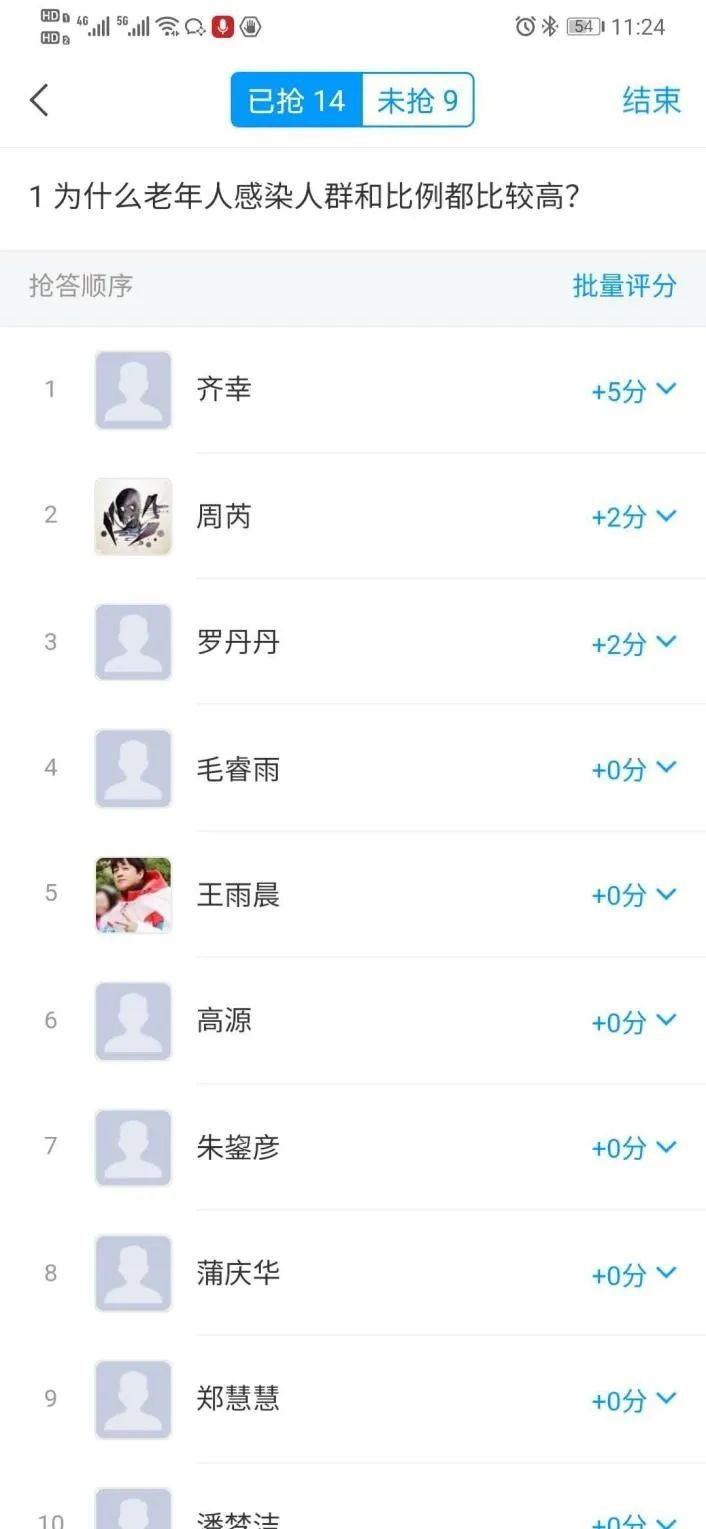Viewport: 706px width, 1529px height.
Task: Set a score for 高源
Action: pyautogui.click(x=634, y=1023)
